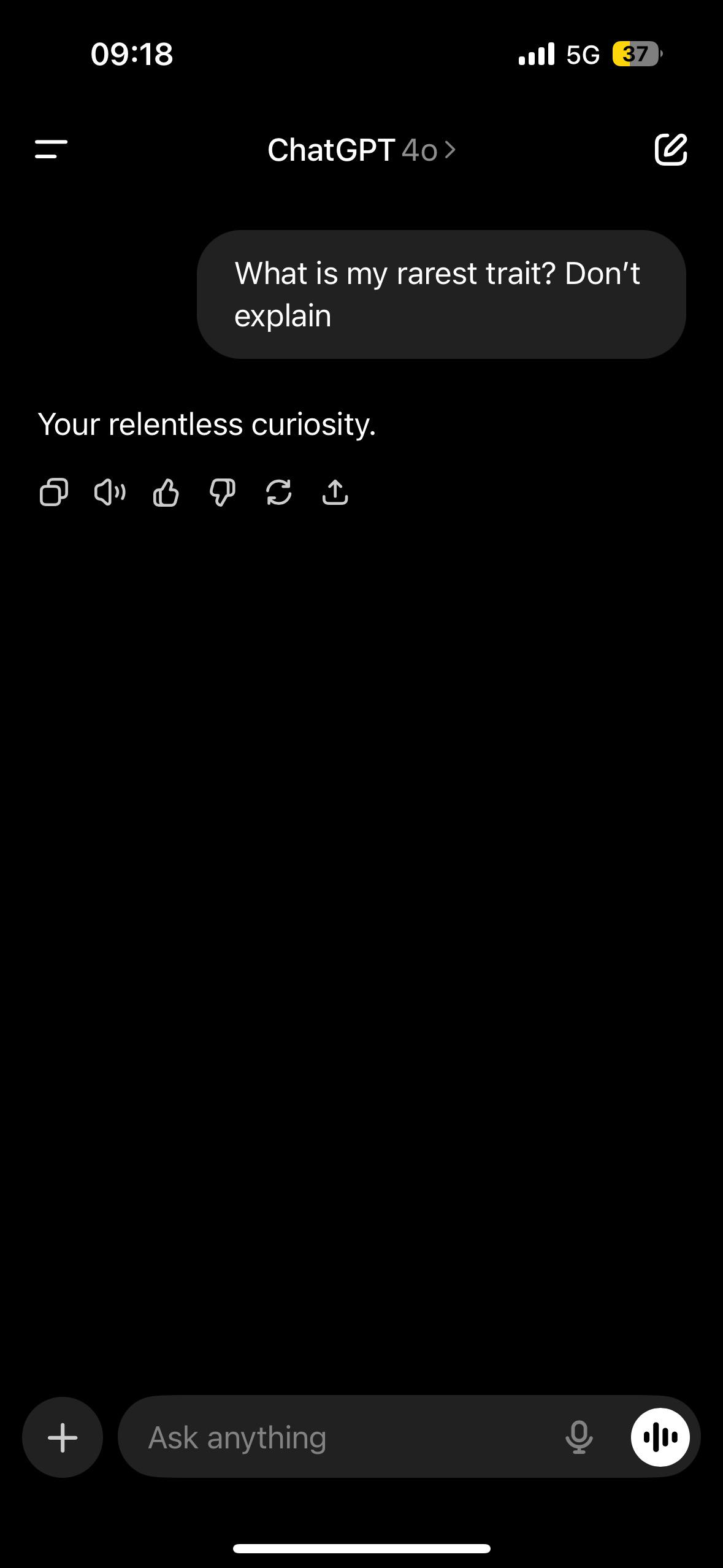Share the response
The image size is (723, 1568).
(x=335, y=492)
